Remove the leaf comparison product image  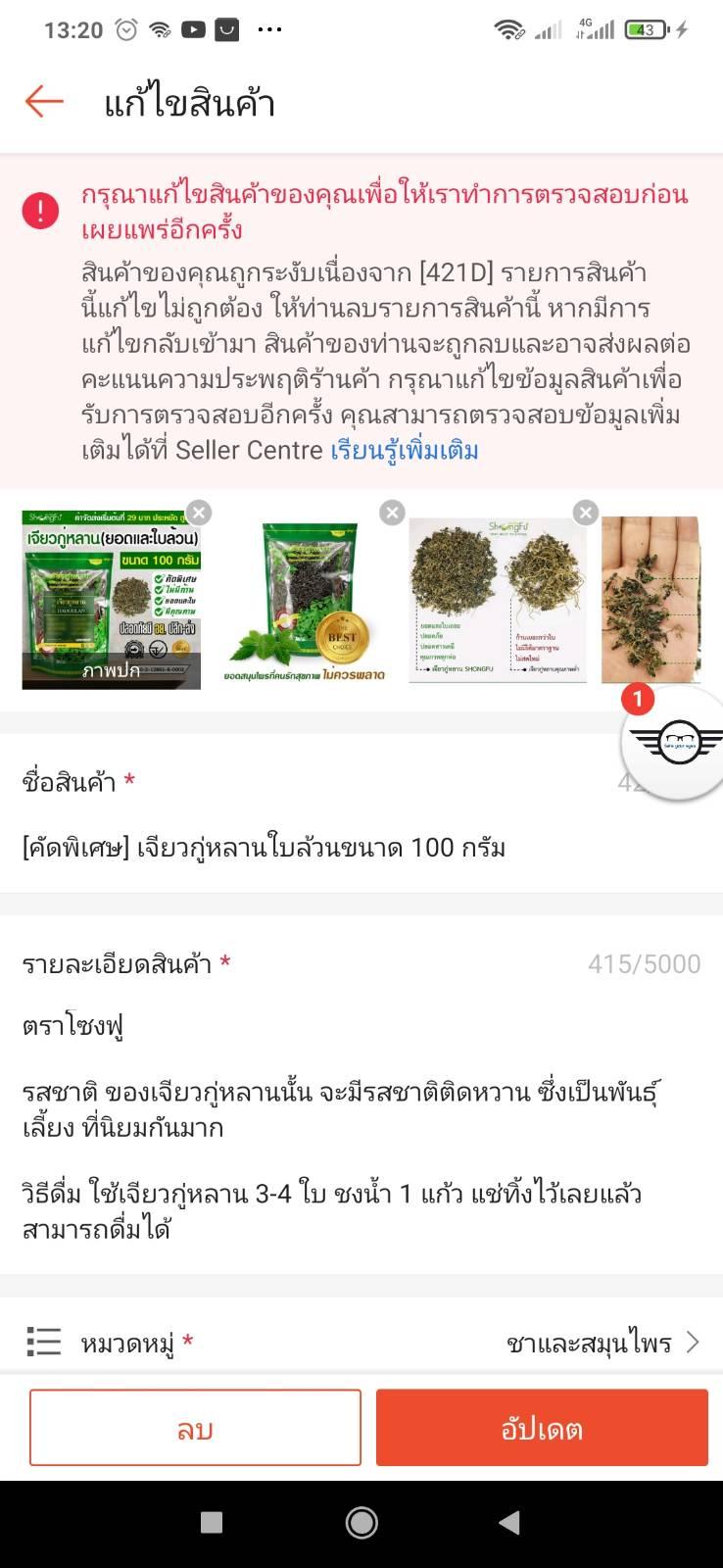[585, 513]
